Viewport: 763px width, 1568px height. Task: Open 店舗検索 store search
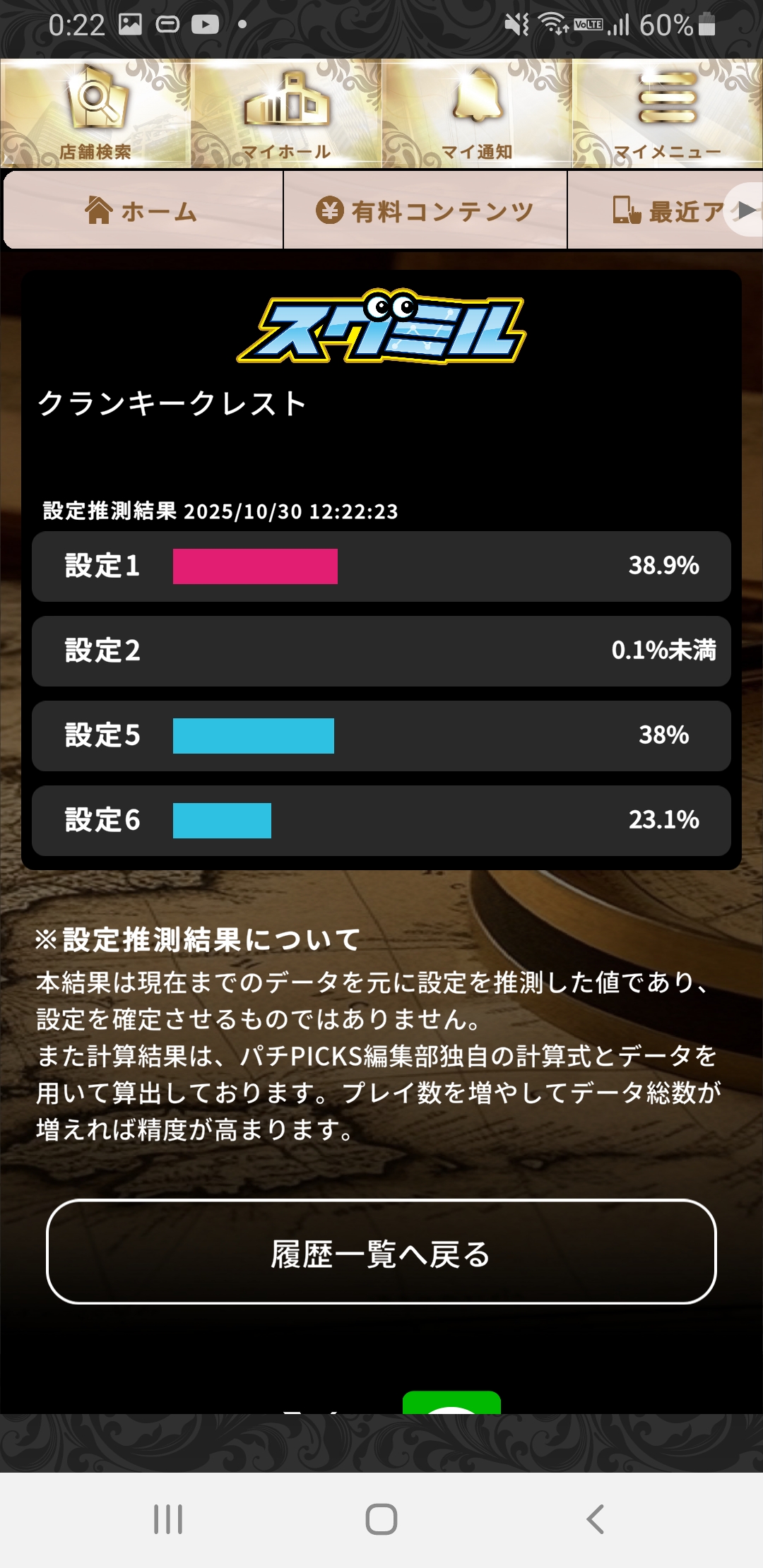pyautogui.click(x=95, y=113)
